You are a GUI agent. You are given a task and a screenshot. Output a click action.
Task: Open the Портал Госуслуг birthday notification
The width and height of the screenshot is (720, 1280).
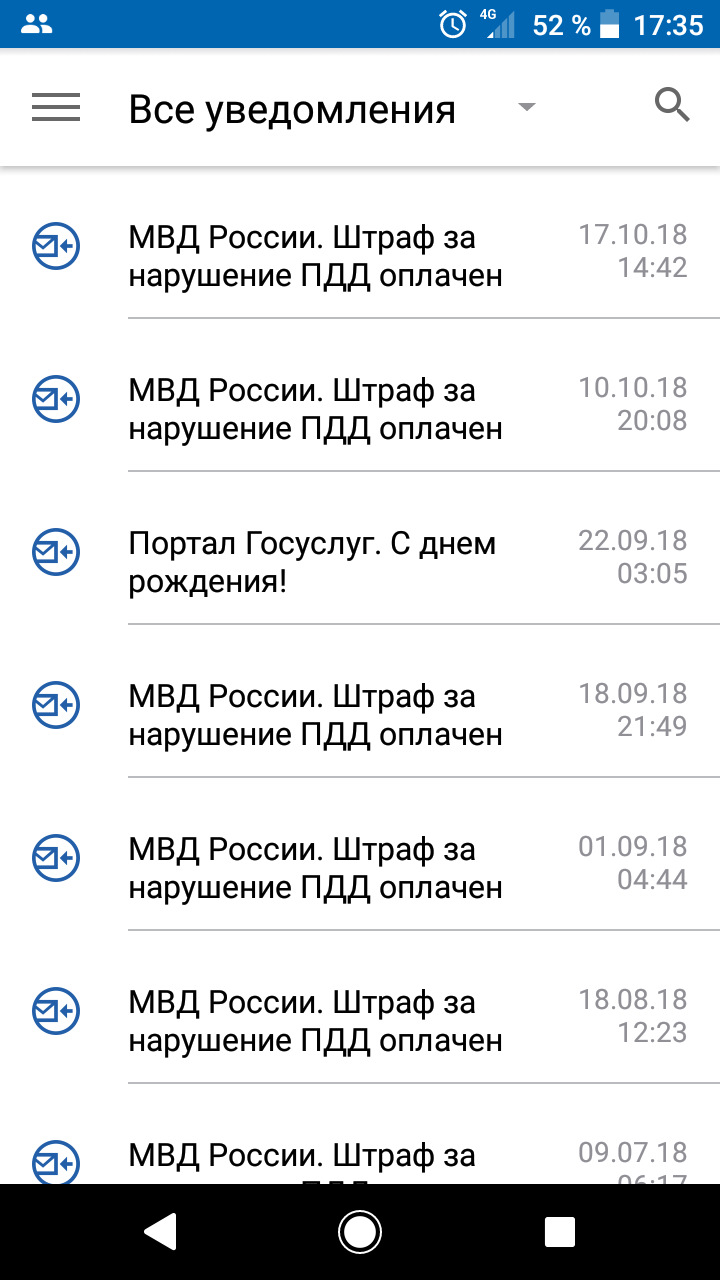[360, 562]
